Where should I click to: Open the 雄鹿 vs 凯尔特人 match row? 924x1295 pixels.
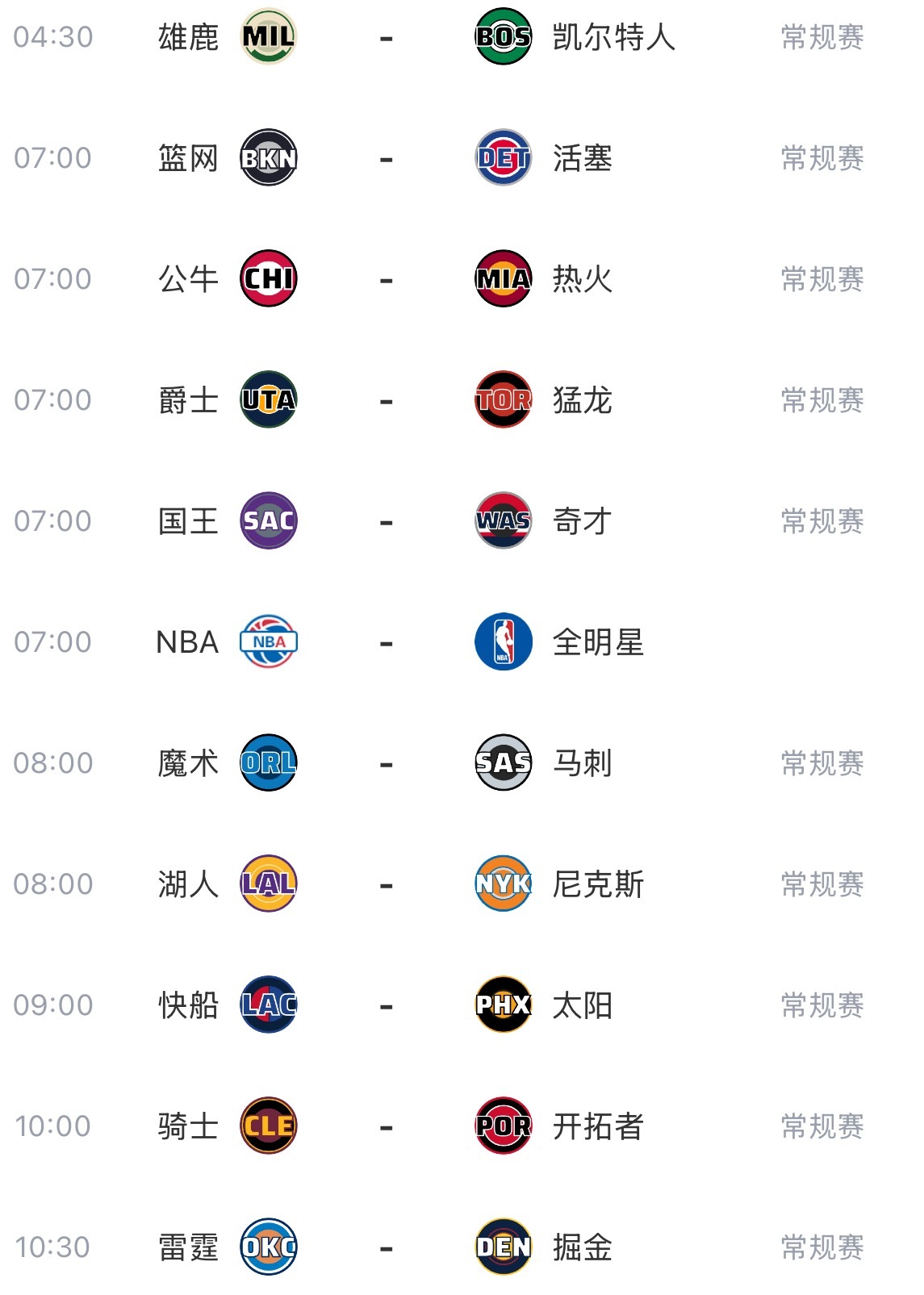[462, 36]
